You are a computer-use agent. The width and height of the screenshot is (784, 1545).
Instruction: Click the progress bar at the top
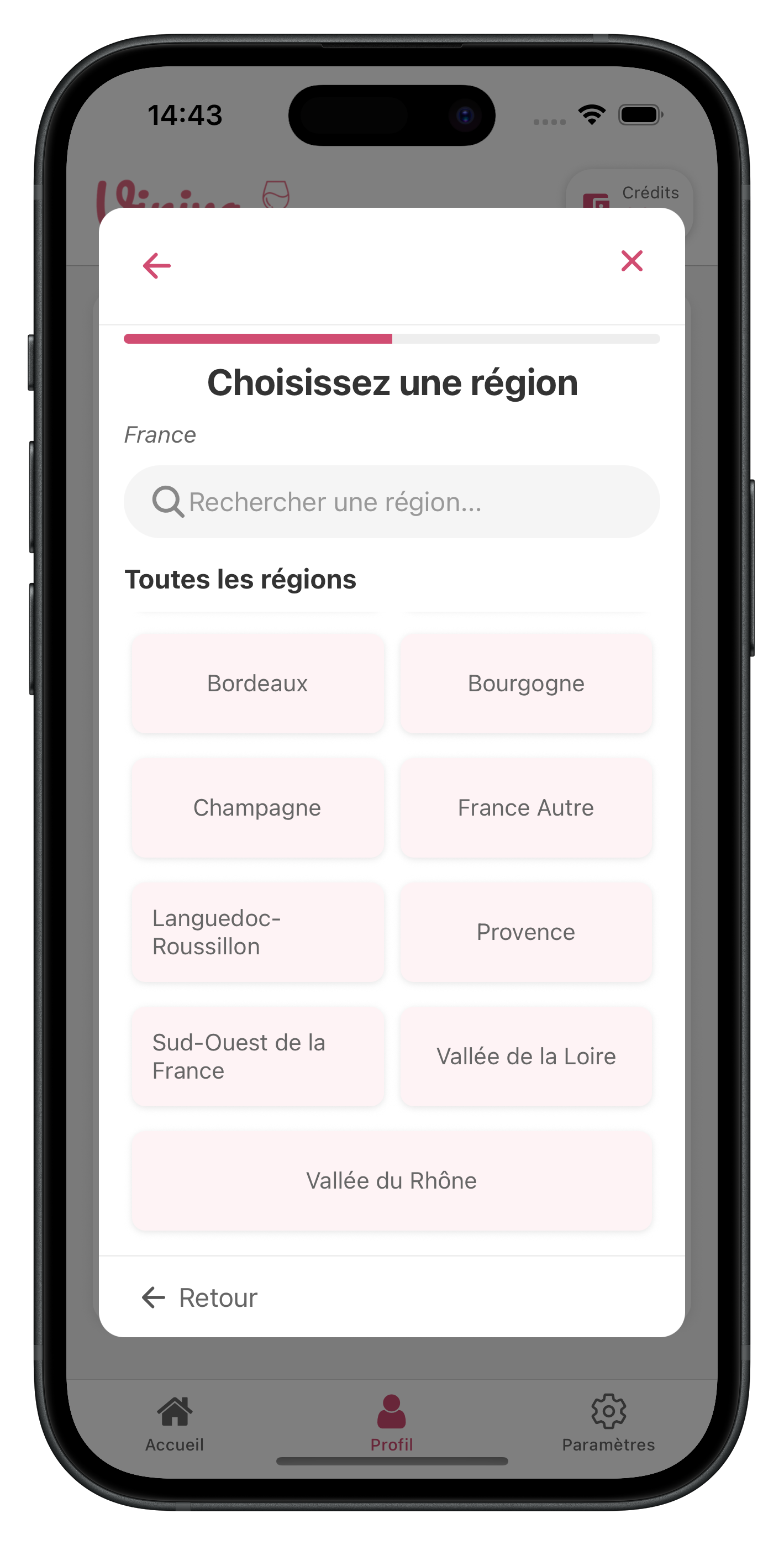(x=392, y=338)
